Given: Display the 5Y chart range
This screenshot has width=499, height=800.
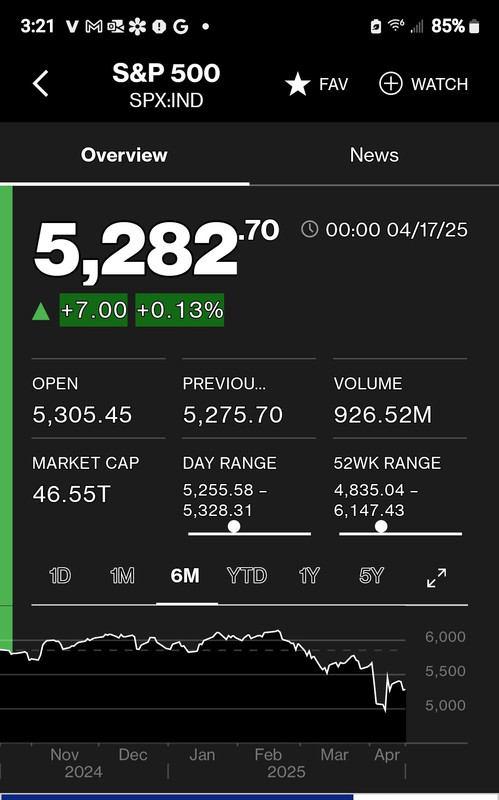Looking at the screenshot, I should click(x=371, y=576).
